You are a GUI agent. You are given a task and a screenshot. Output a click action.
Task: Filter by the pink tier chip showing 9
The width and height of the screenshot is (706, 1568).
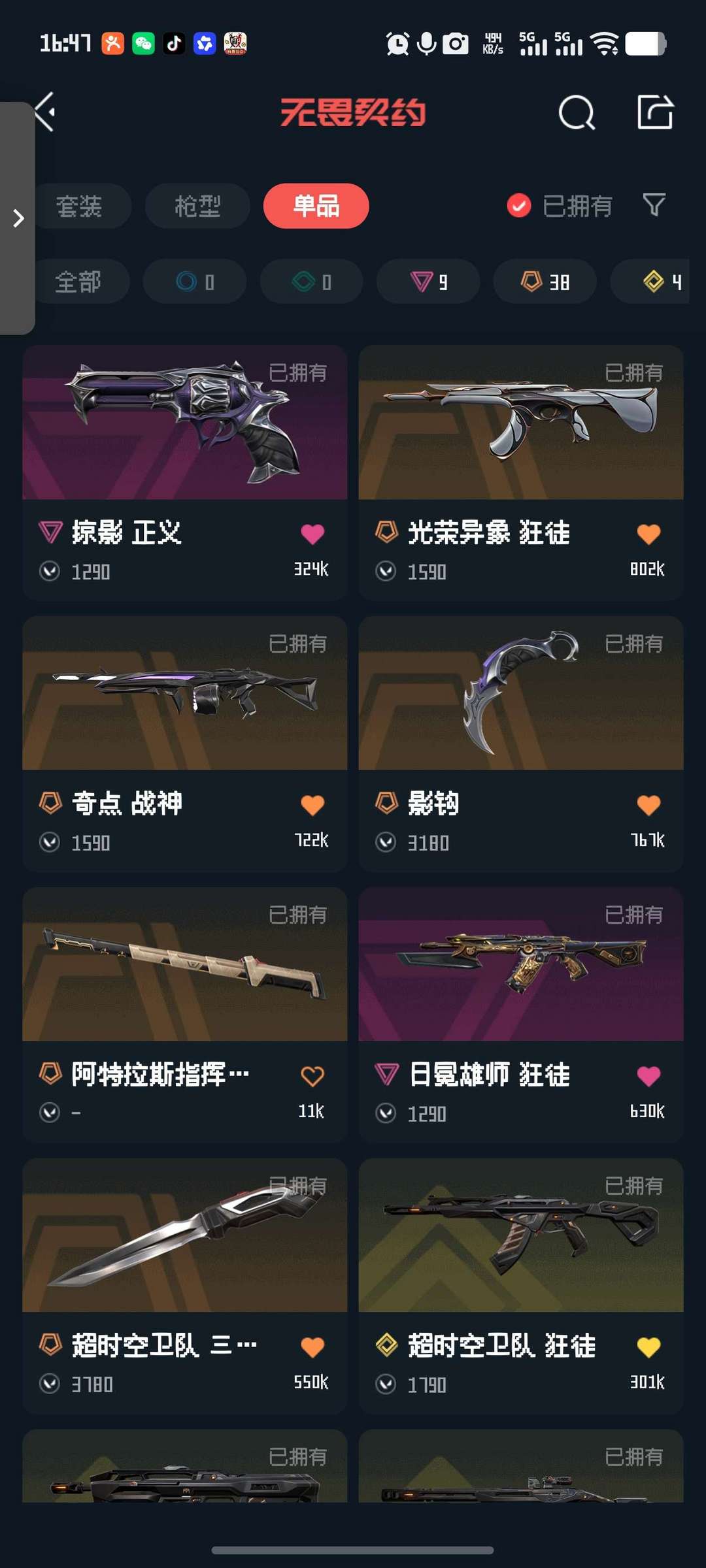[428, 282]
